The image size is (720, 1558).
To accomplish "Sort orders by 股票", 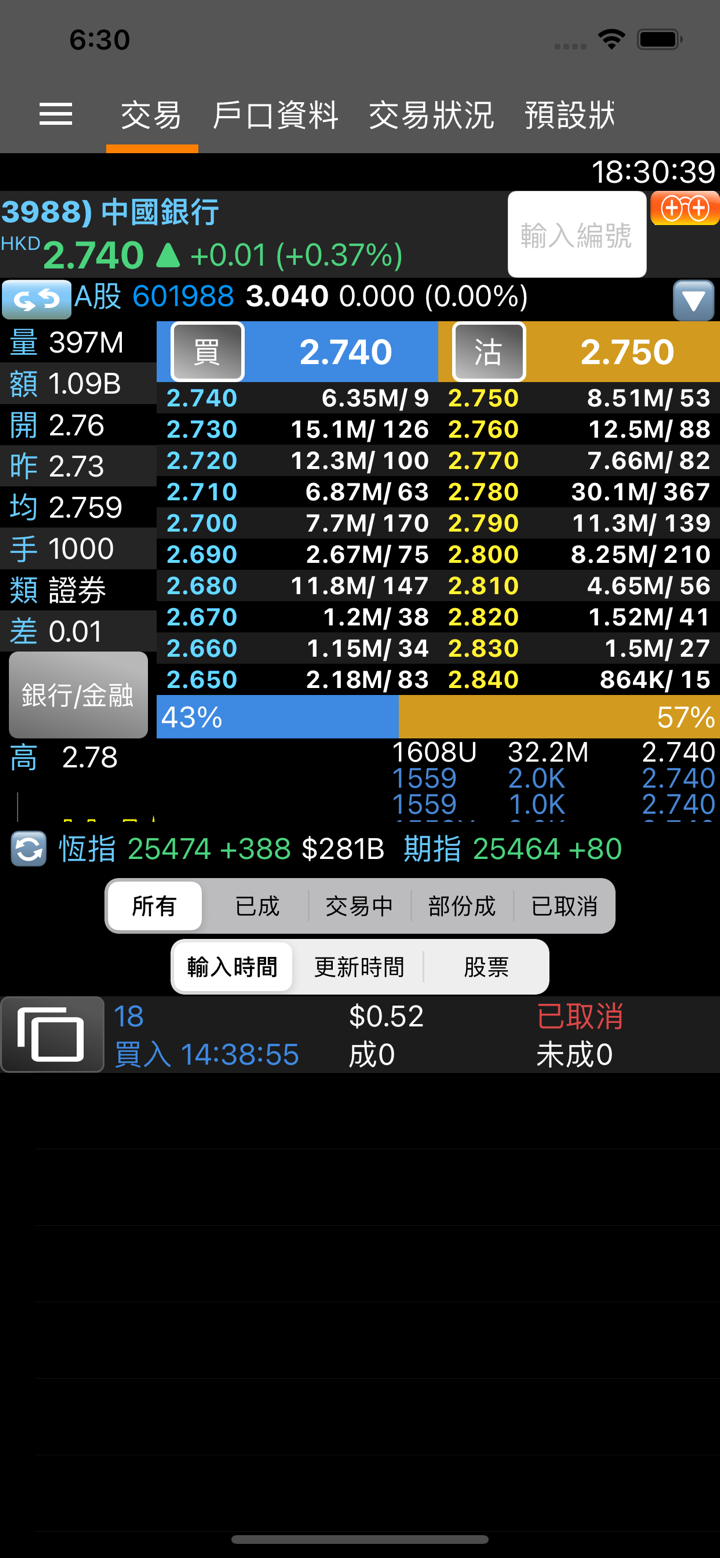I will 486,967.
